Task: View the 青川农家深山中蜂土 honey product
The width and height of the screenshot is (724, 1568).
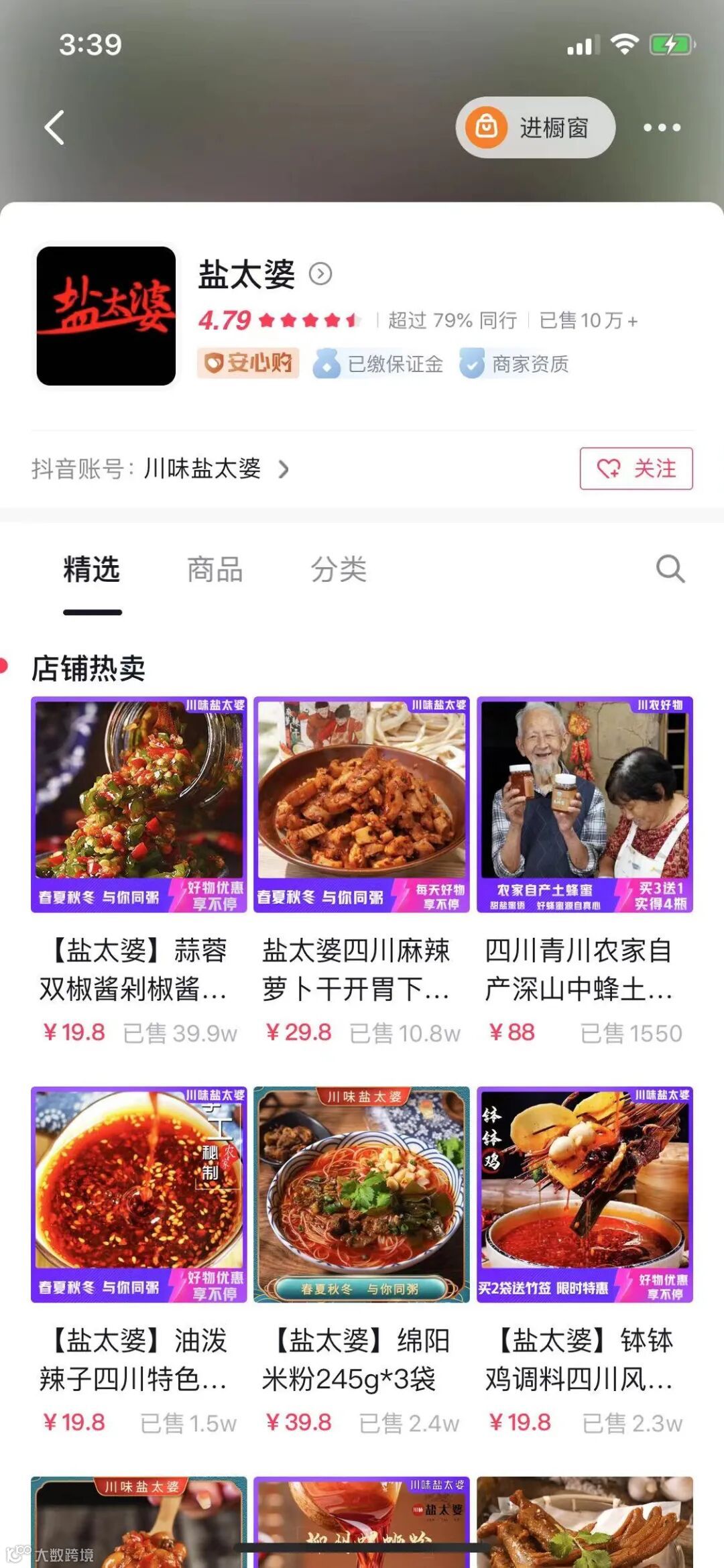Action: pos(585,804)
